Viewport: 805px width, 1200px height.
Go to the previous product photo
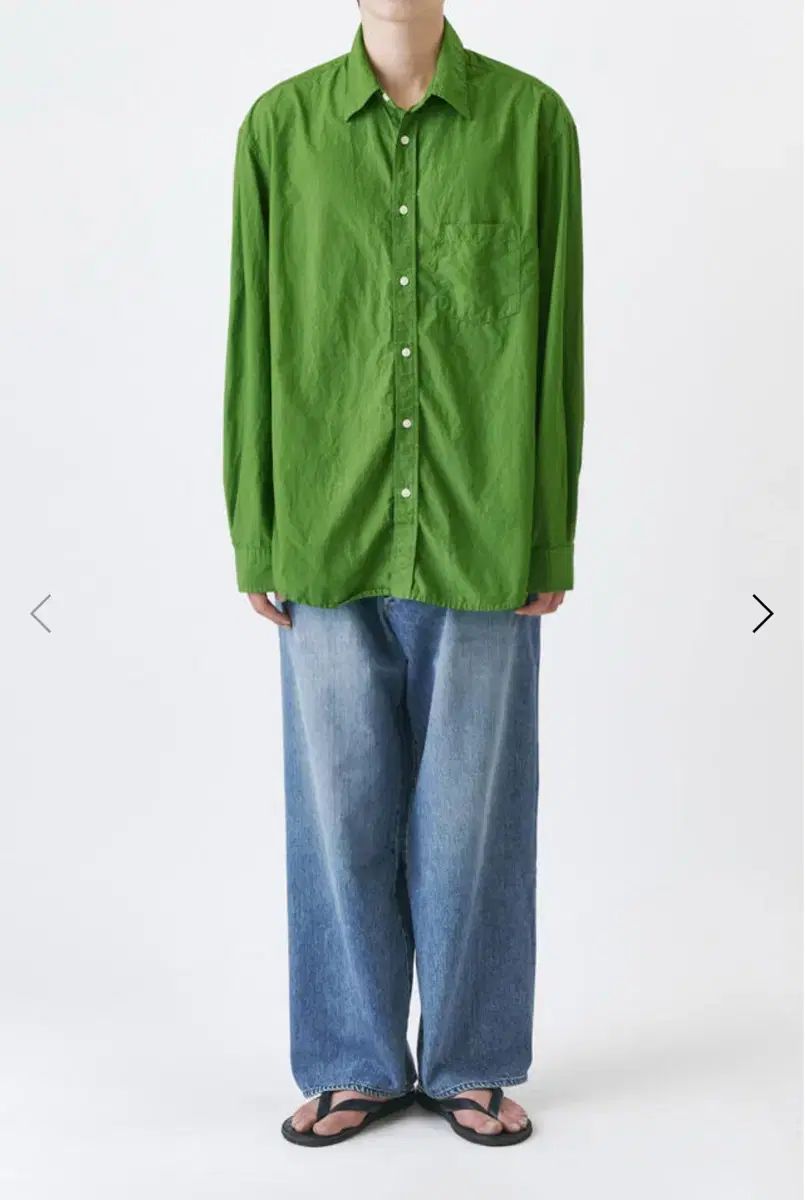click(41, 613)
